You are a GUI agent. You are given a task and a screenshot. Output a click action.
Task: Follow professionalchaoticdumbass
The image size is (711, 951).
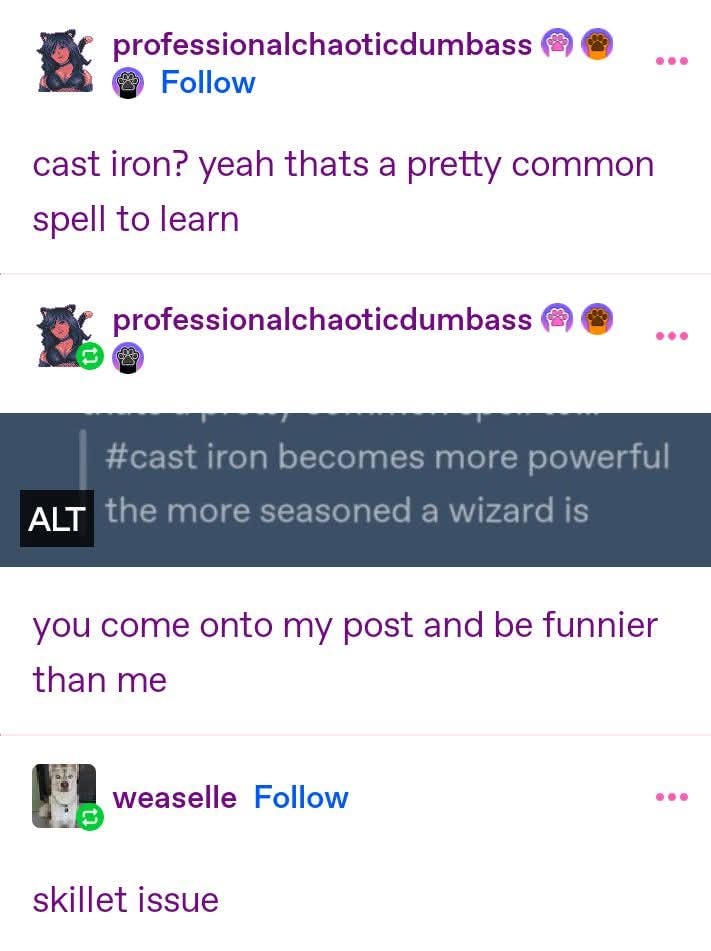(208, 83)
